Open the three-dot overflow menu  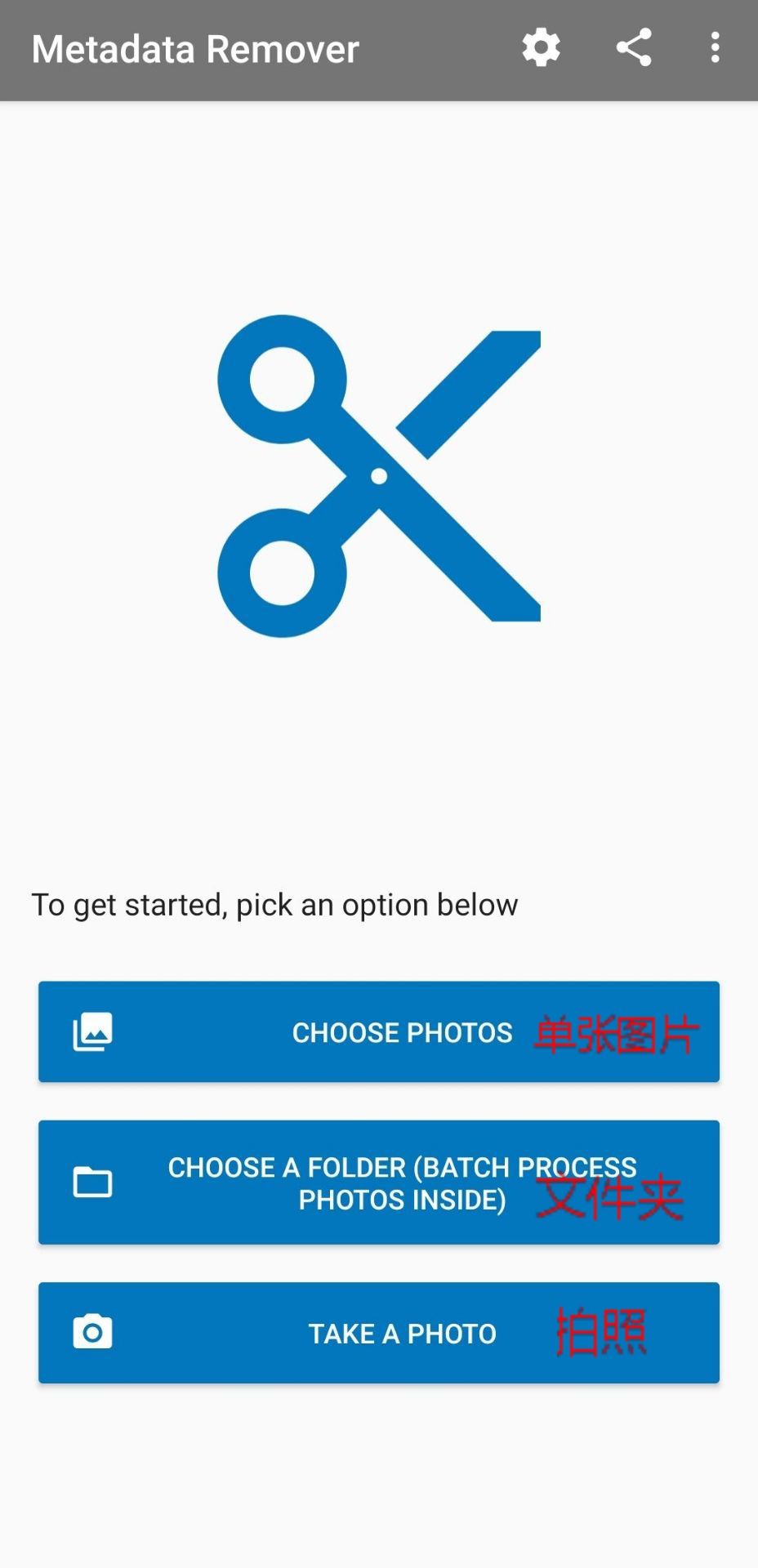pyautogui.click(x=715, y=48)
